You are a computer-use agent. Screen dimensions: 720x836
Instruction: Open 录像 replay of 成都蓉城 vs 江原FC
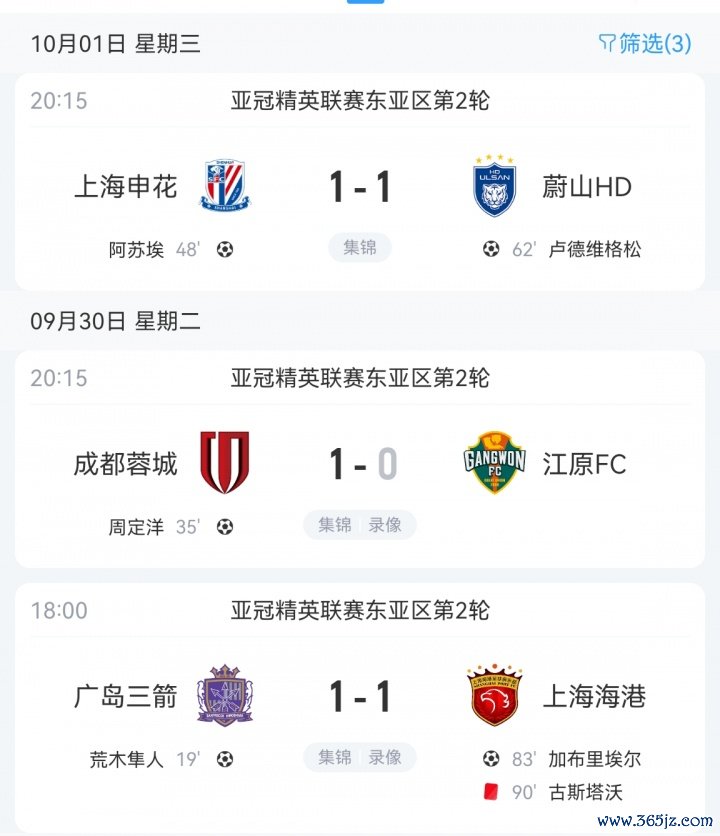385,525
